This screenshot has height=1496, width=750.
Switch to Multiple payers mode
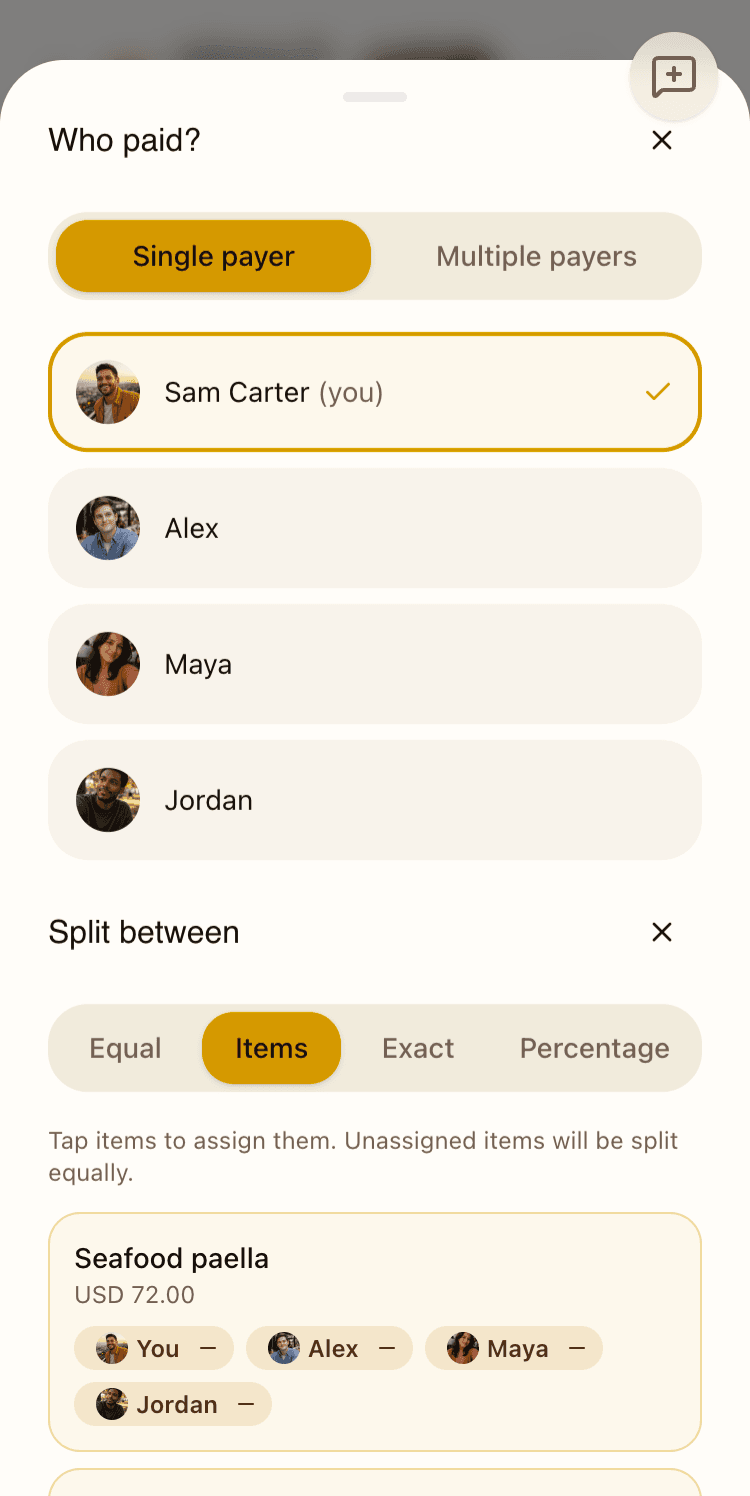(x=536, y=256)
